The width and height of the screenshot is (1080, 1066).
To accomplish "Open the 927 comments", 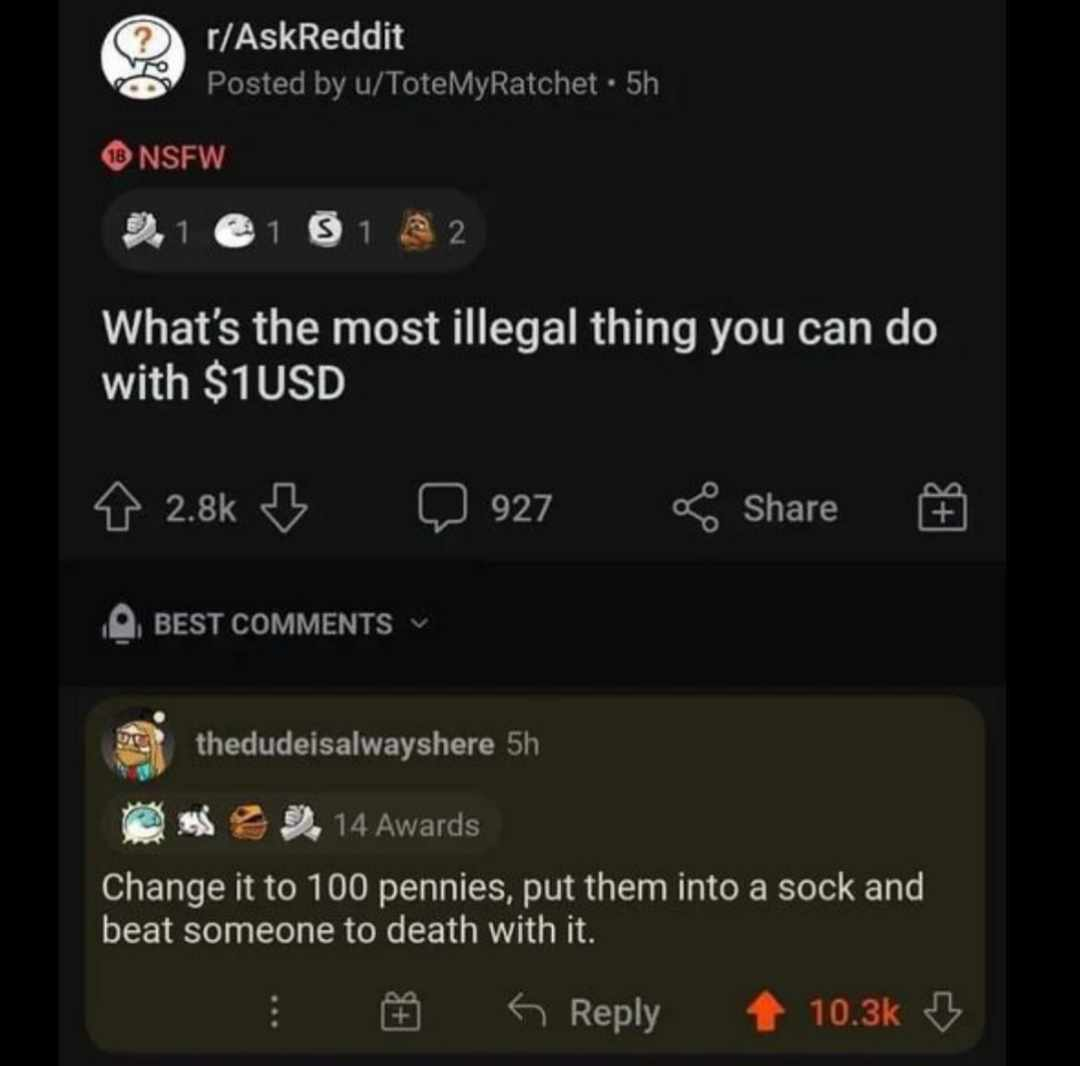I will [486, 508].
